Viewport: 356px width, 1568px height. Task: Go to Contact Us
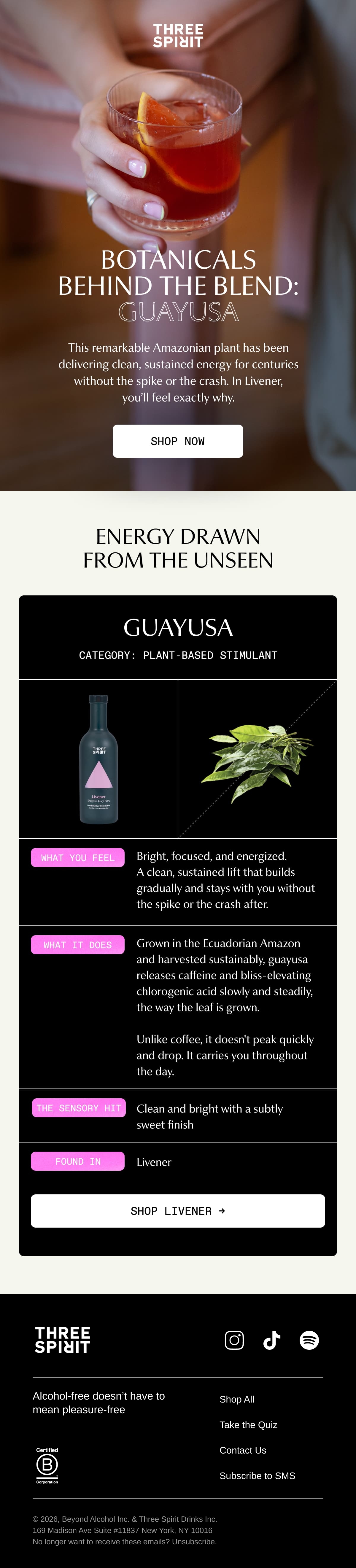pos(243,1450)
